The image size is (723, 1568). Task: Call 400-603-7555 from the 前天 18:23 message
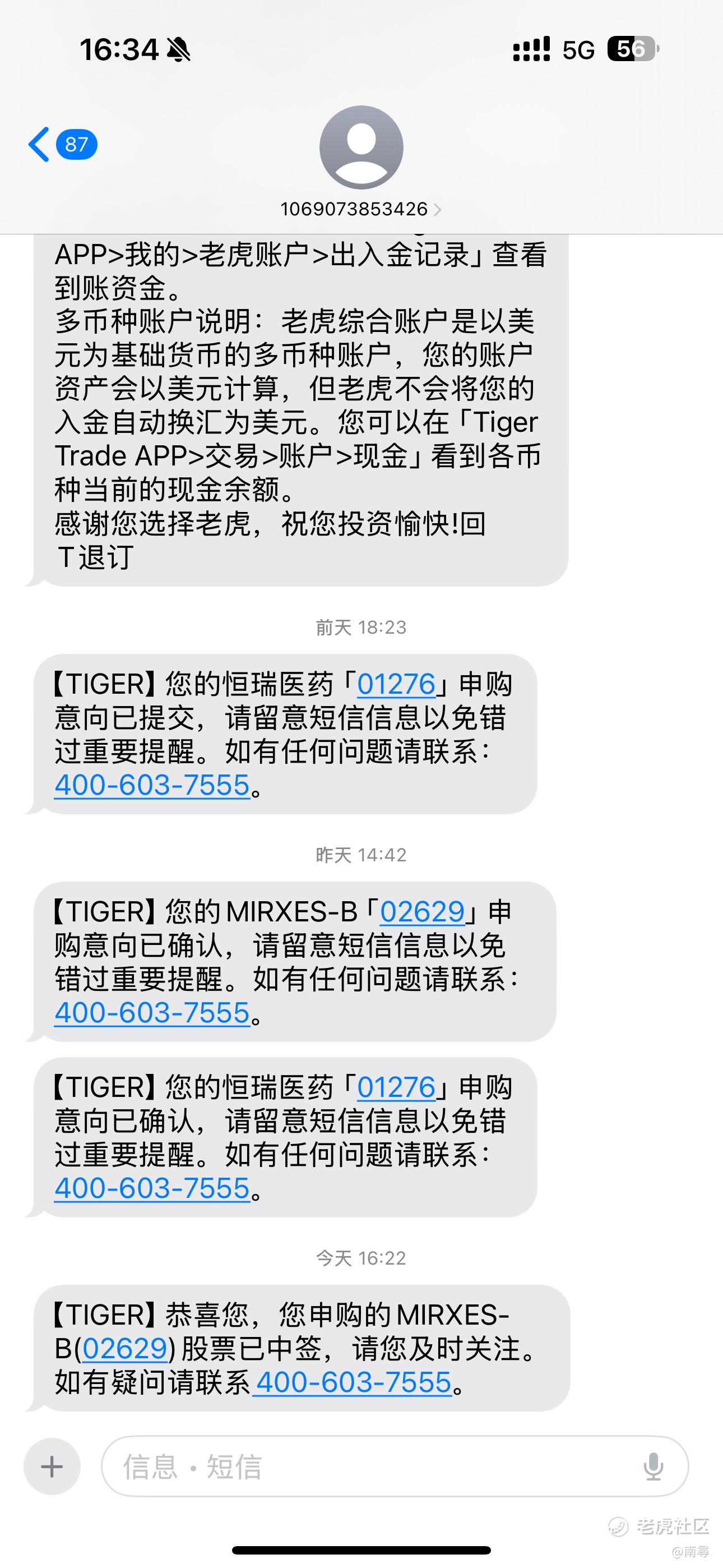click(x=152, y=785)
